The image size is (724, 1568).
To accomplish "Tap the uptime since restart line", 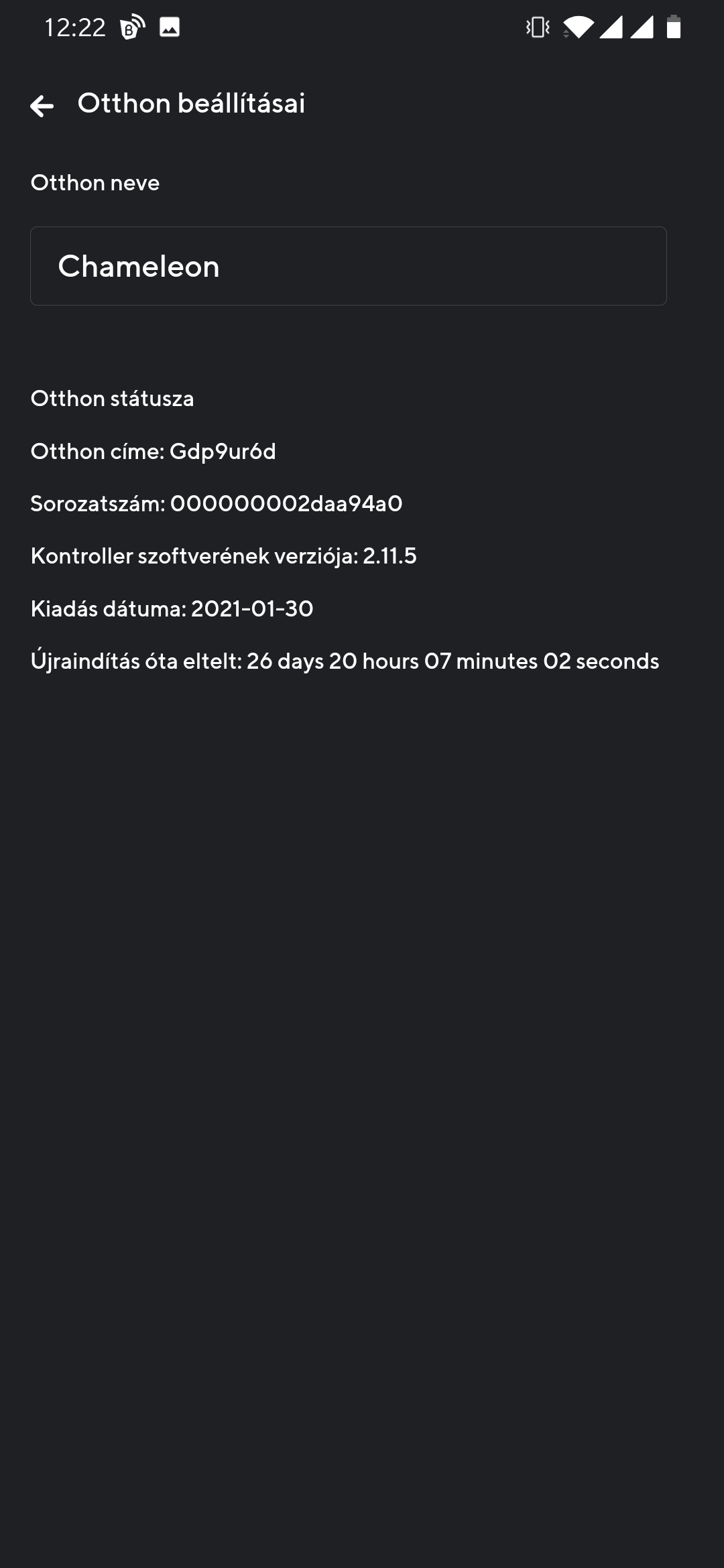I will point(345,661).
